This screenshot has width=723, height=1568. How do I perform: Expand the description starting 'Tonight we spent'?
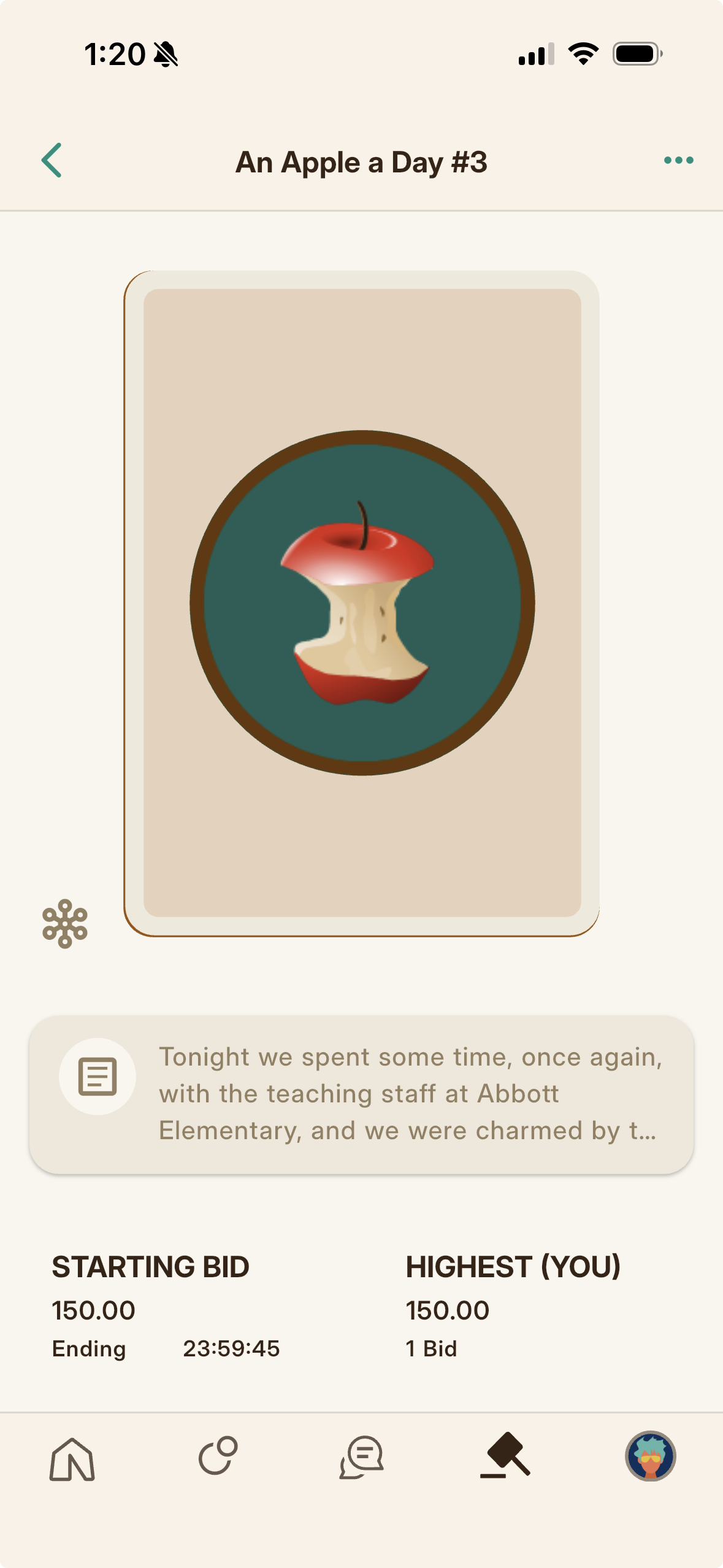coord(361,1094)
